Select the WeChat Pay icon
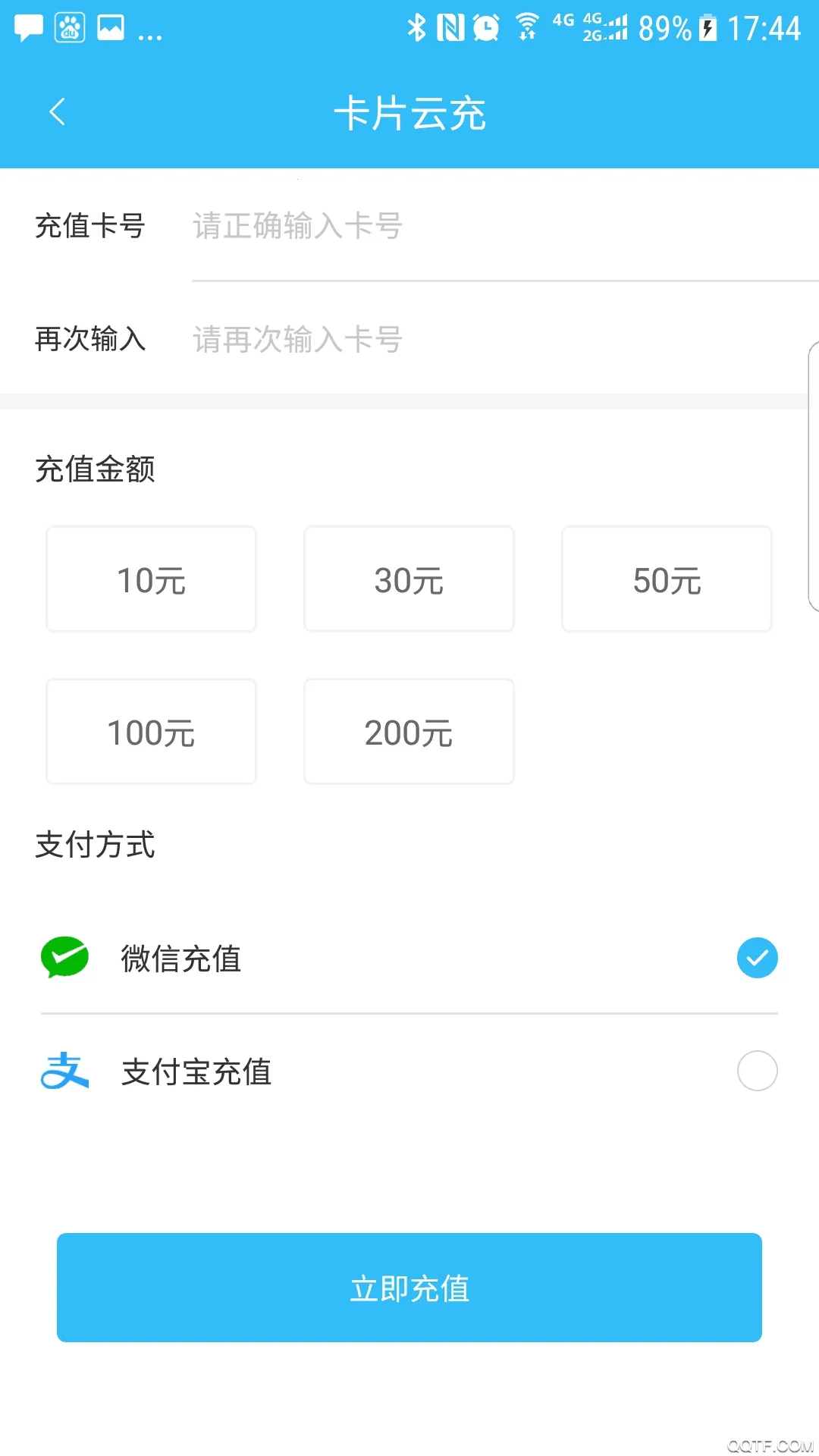 coord(64,958)
